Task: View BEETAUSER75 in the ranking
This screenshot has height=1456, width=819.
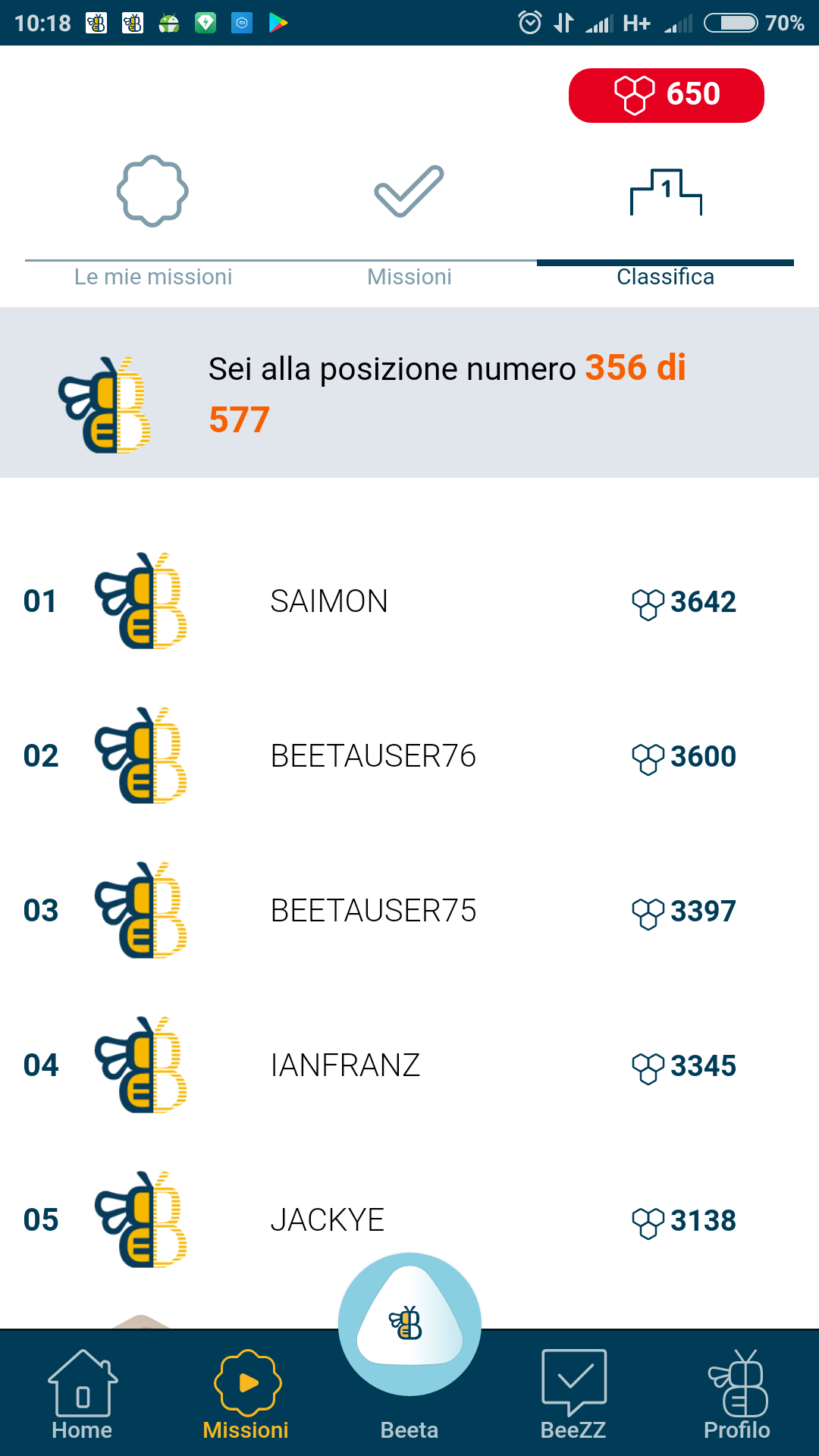Action: point(409,911)
